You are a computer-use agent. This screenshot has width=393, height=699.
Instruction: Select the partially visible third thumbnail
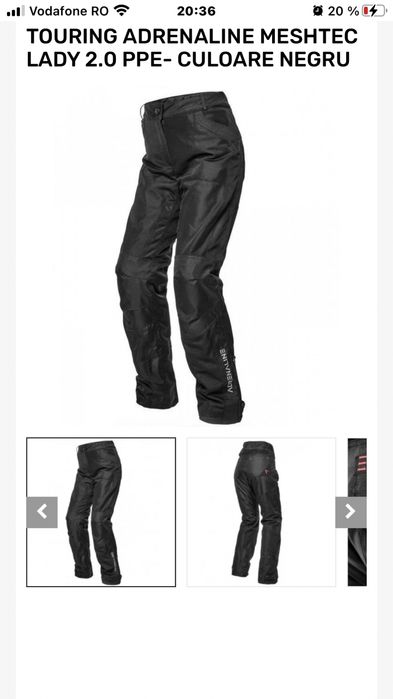point(357,512)
